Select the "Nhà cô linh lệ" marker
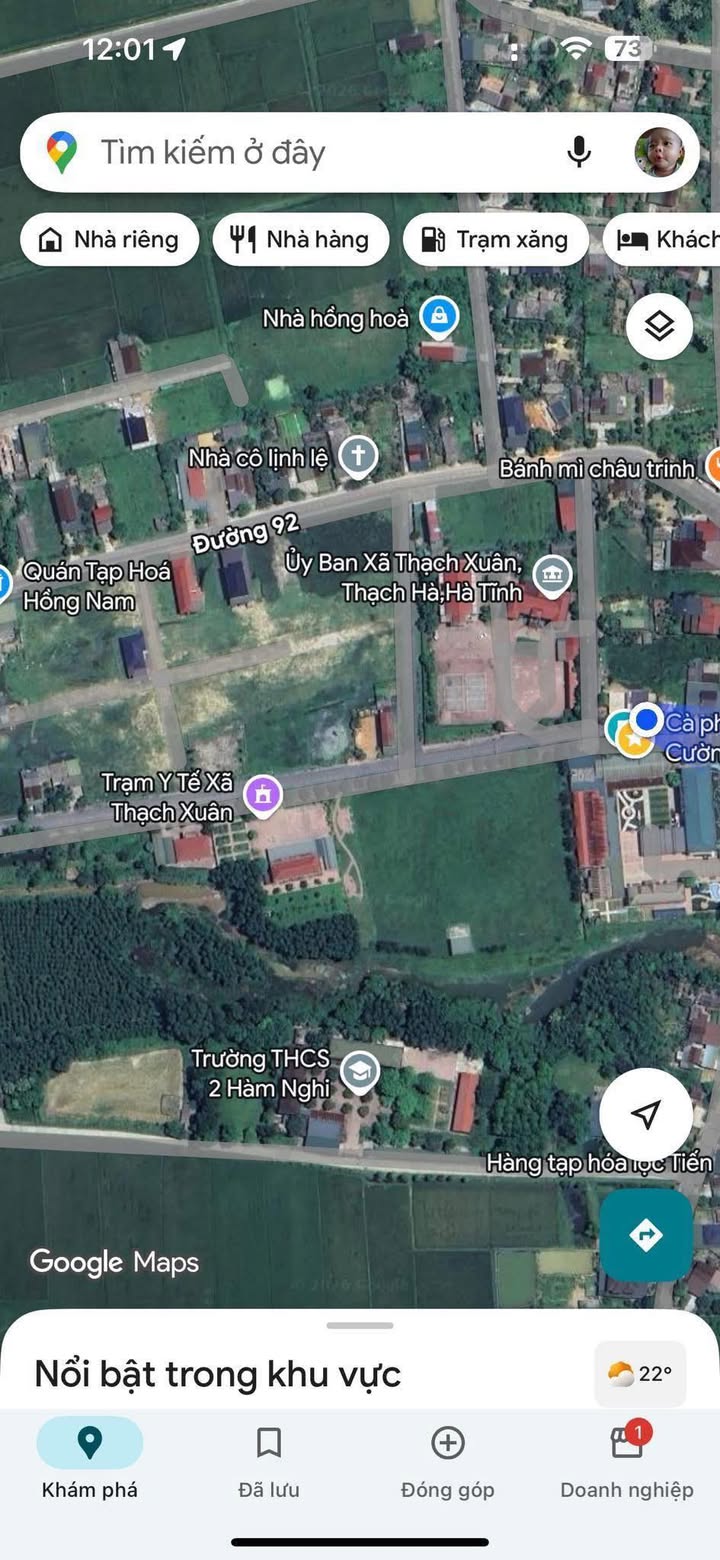This screenshot has width=720, height=1560. 357,457
